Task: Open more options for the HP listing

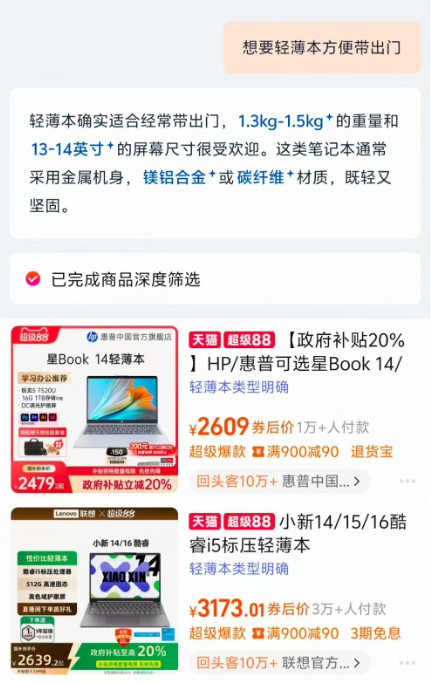Action: coord(407,481)
